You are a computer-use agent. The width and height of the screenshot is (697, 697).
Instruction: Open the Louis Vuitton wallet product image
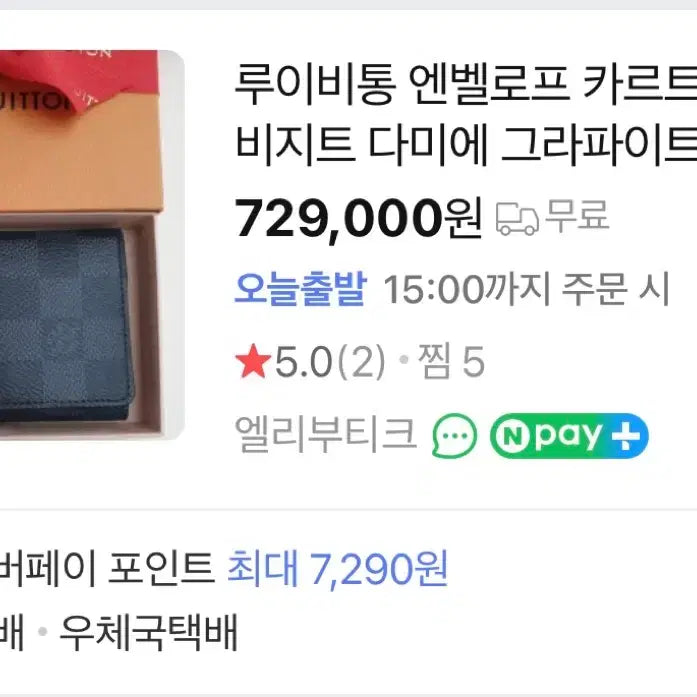[90, 245]
